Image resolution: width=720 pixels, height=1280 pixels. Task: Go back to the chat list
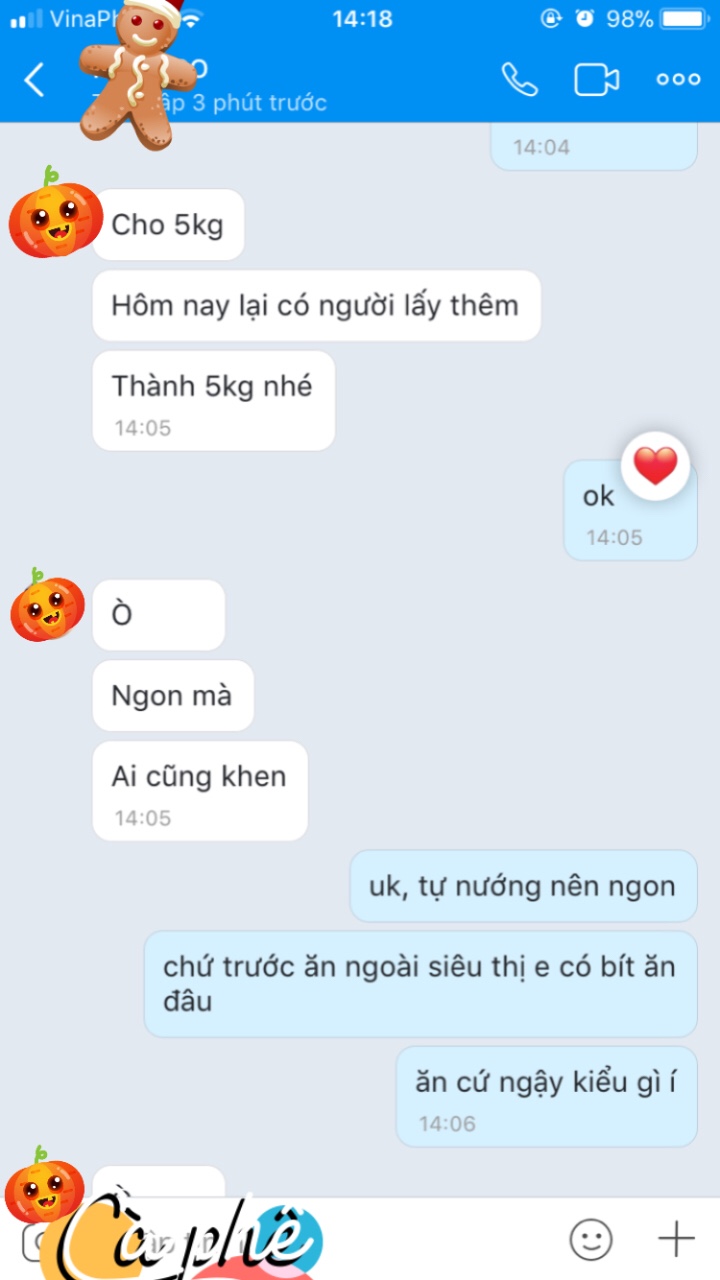tap(35, 80)
